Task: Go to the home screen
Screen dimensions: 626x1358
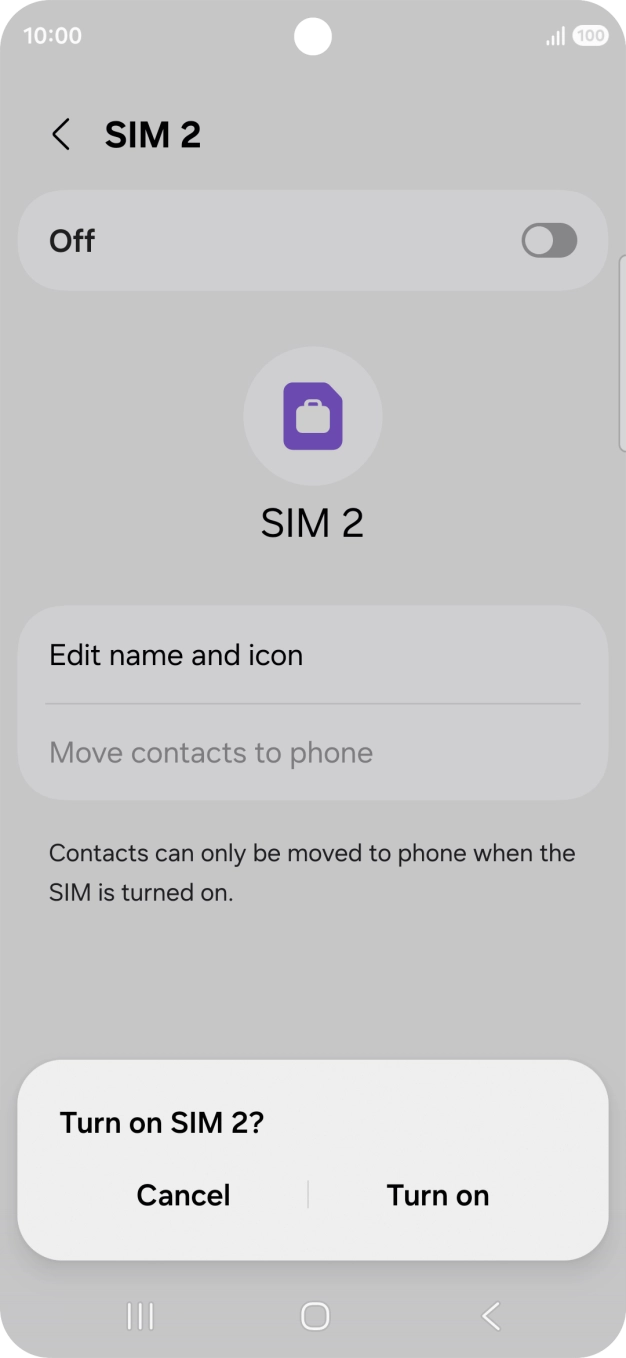Action: point(314,1316)
